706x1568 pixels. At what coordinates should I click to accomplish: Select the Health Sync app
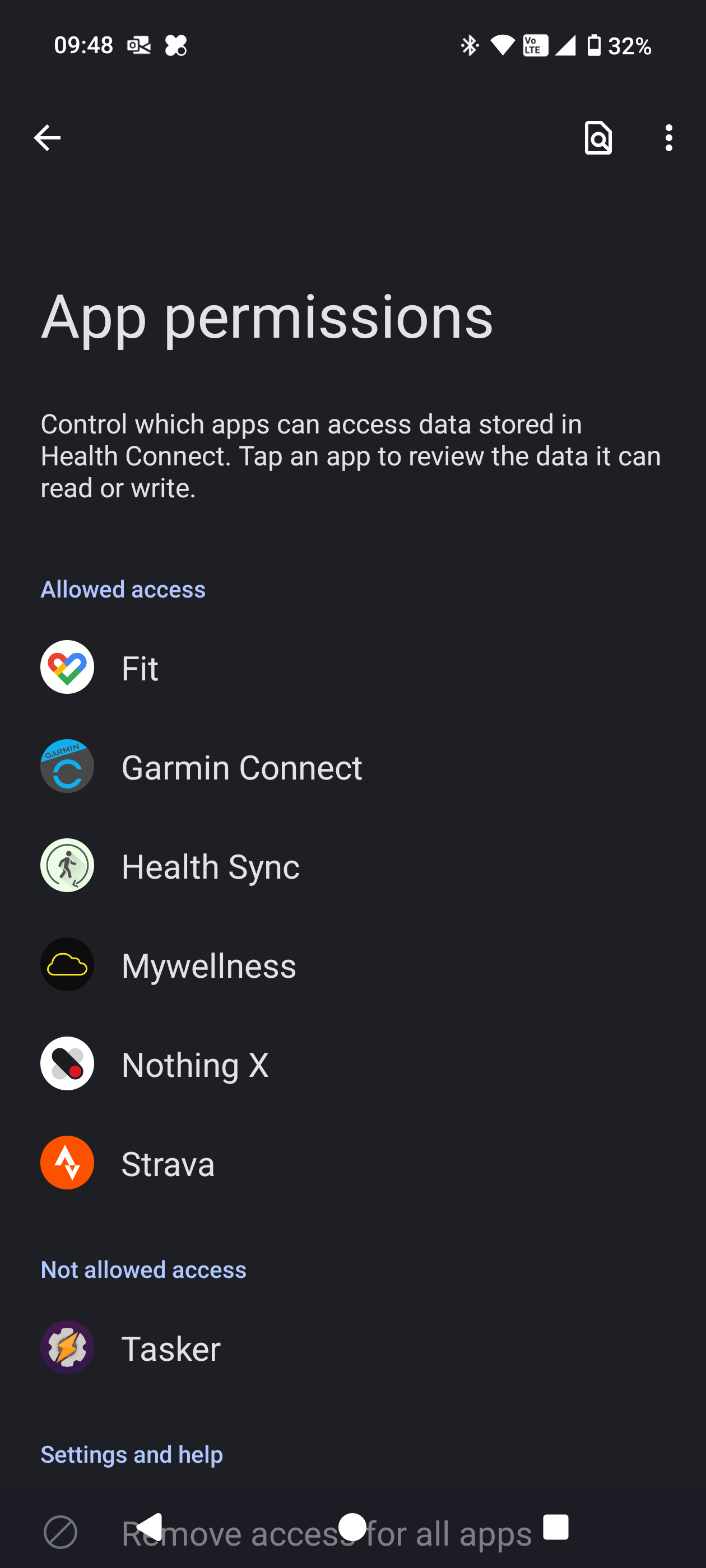pos(210,866)
